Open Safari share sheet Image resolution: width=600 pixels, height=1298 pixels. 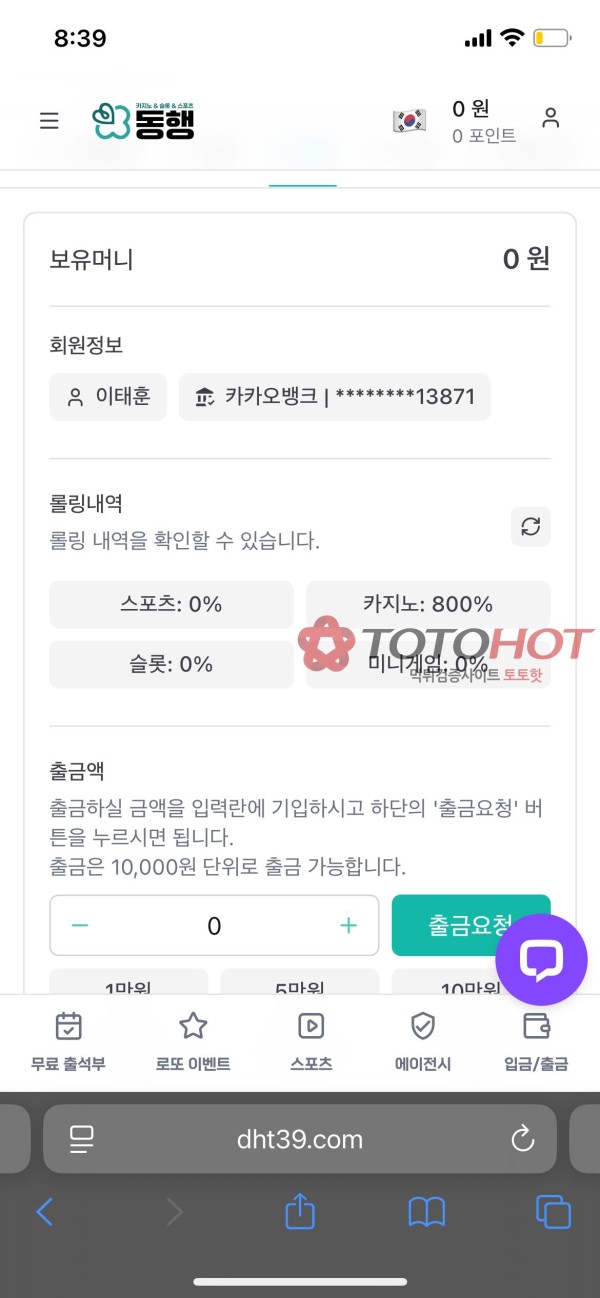[300, 1212]
